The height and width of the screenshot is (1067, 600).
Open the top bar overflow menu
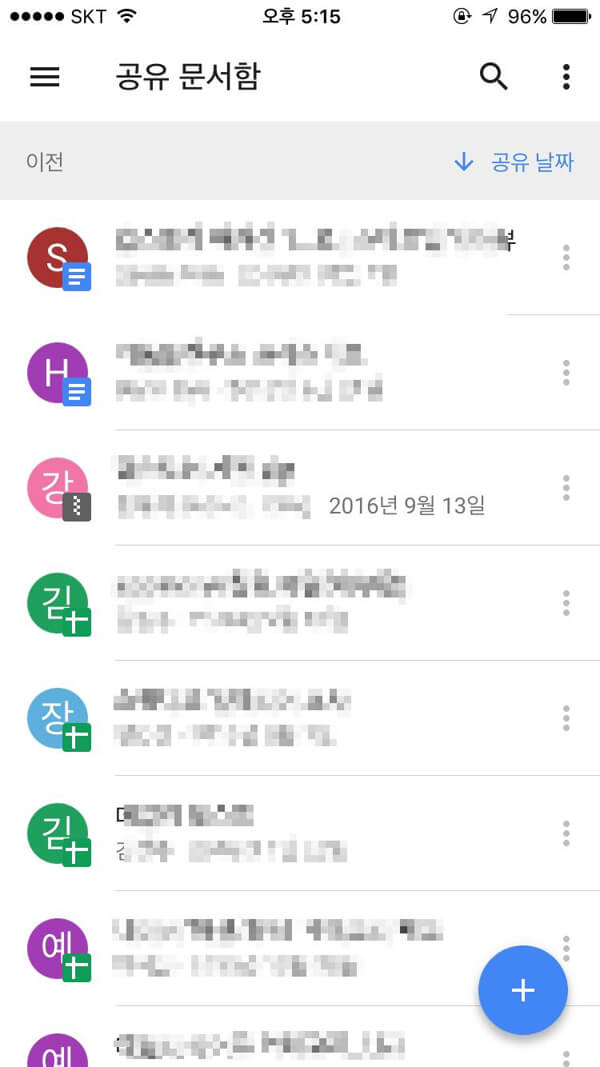[566, 77]
